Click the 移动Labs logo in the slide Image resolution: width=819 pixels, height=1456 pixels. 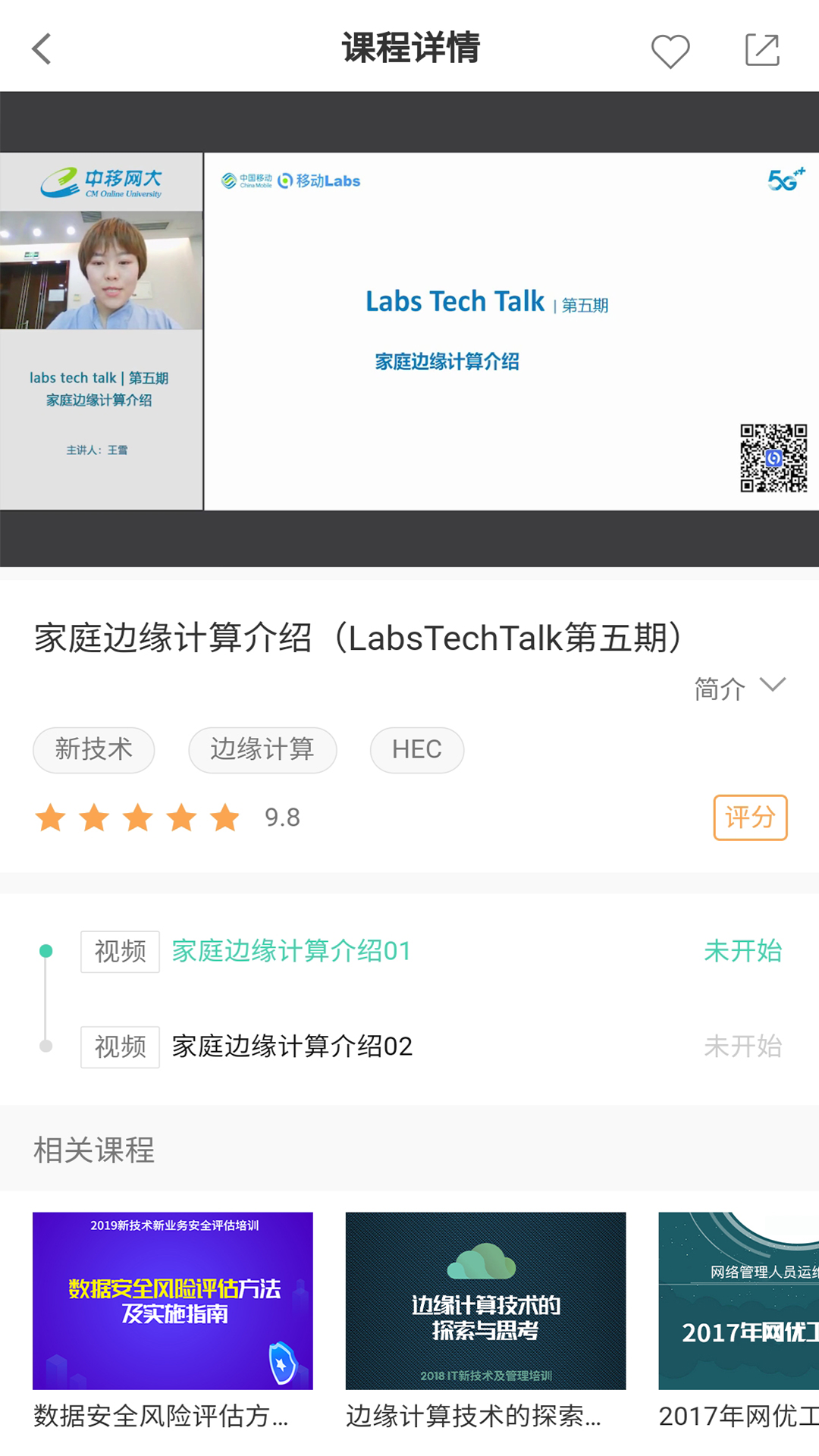pos(318,180)
